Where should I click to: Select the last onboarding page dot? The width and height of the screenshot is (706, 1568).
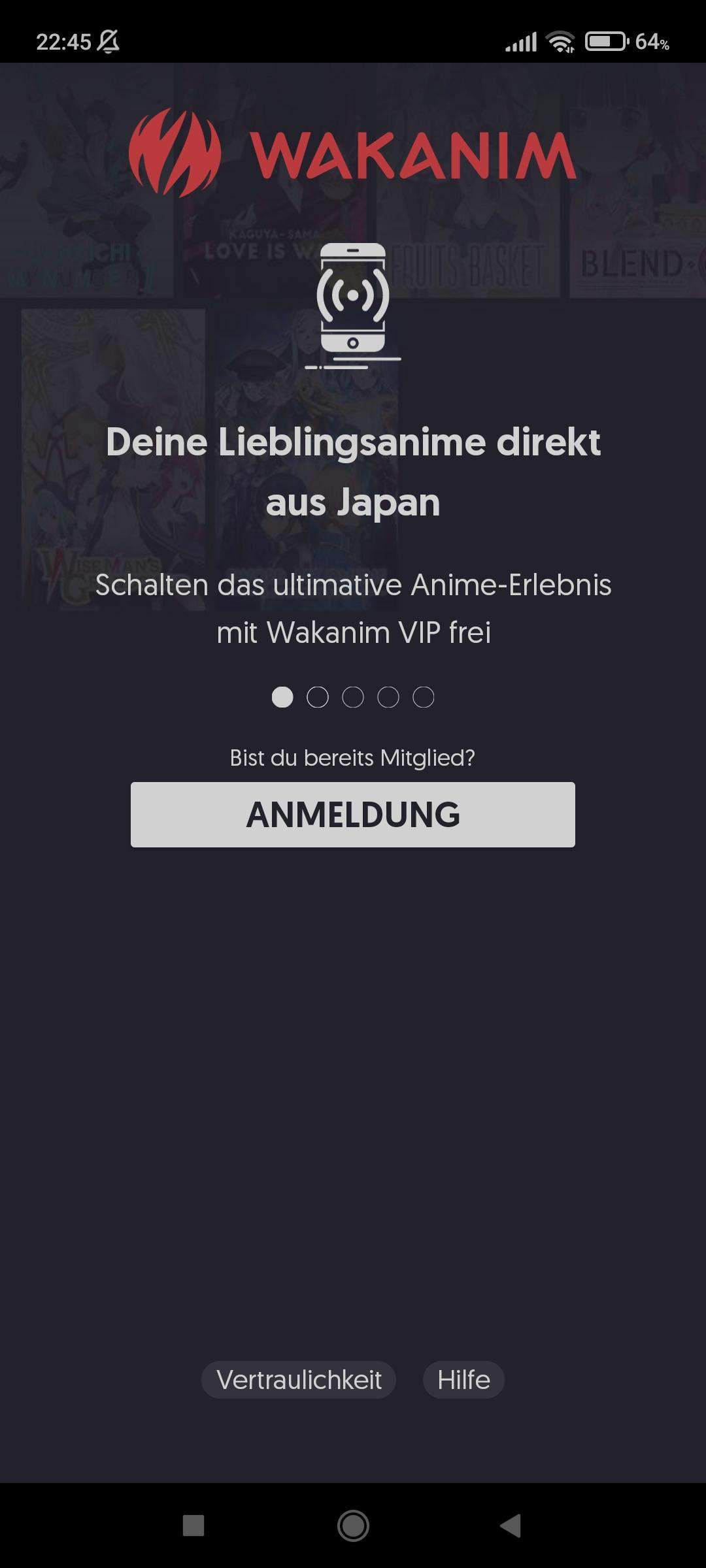424,697
